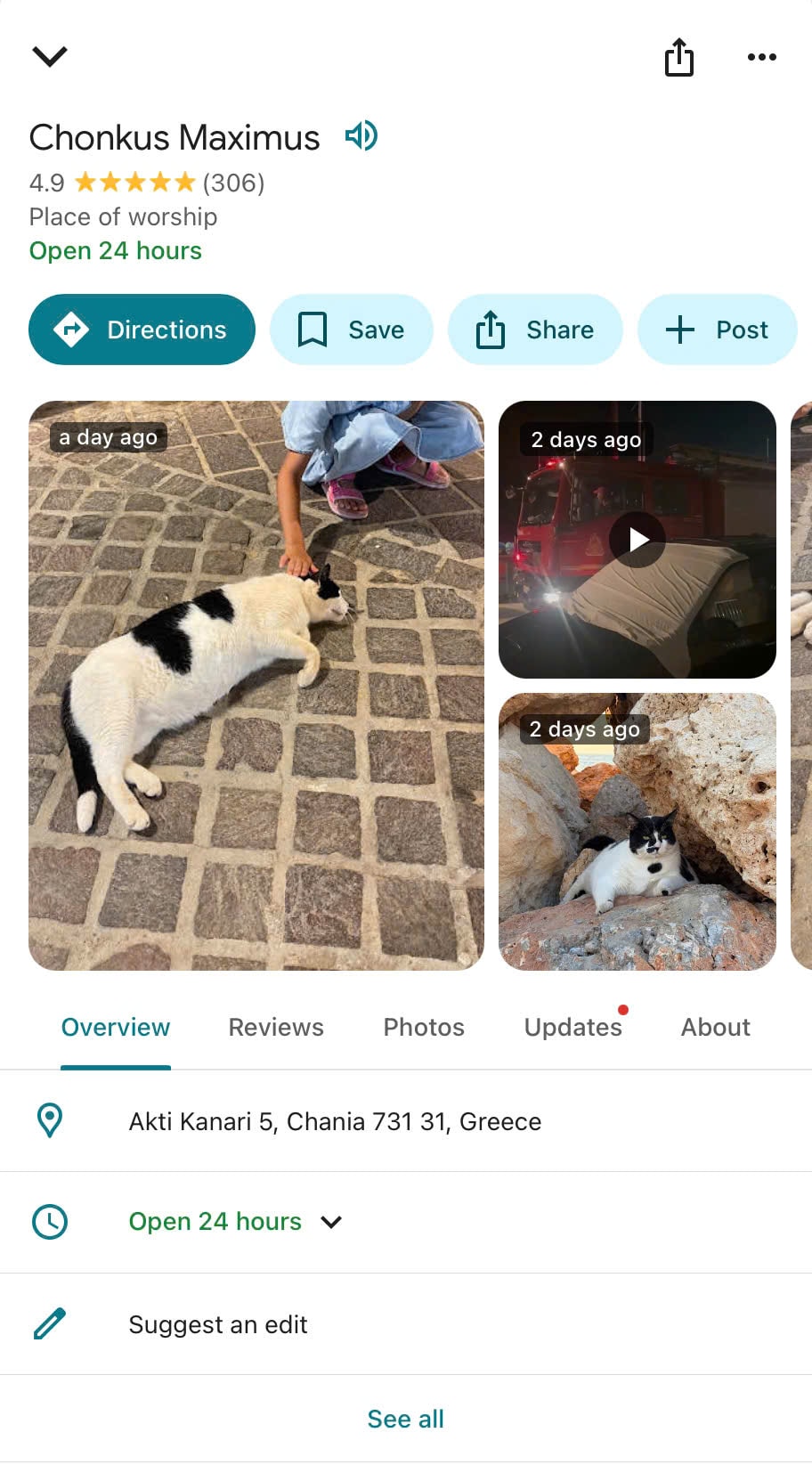Hear pronunciation of Chonkus Maximus

361,136
